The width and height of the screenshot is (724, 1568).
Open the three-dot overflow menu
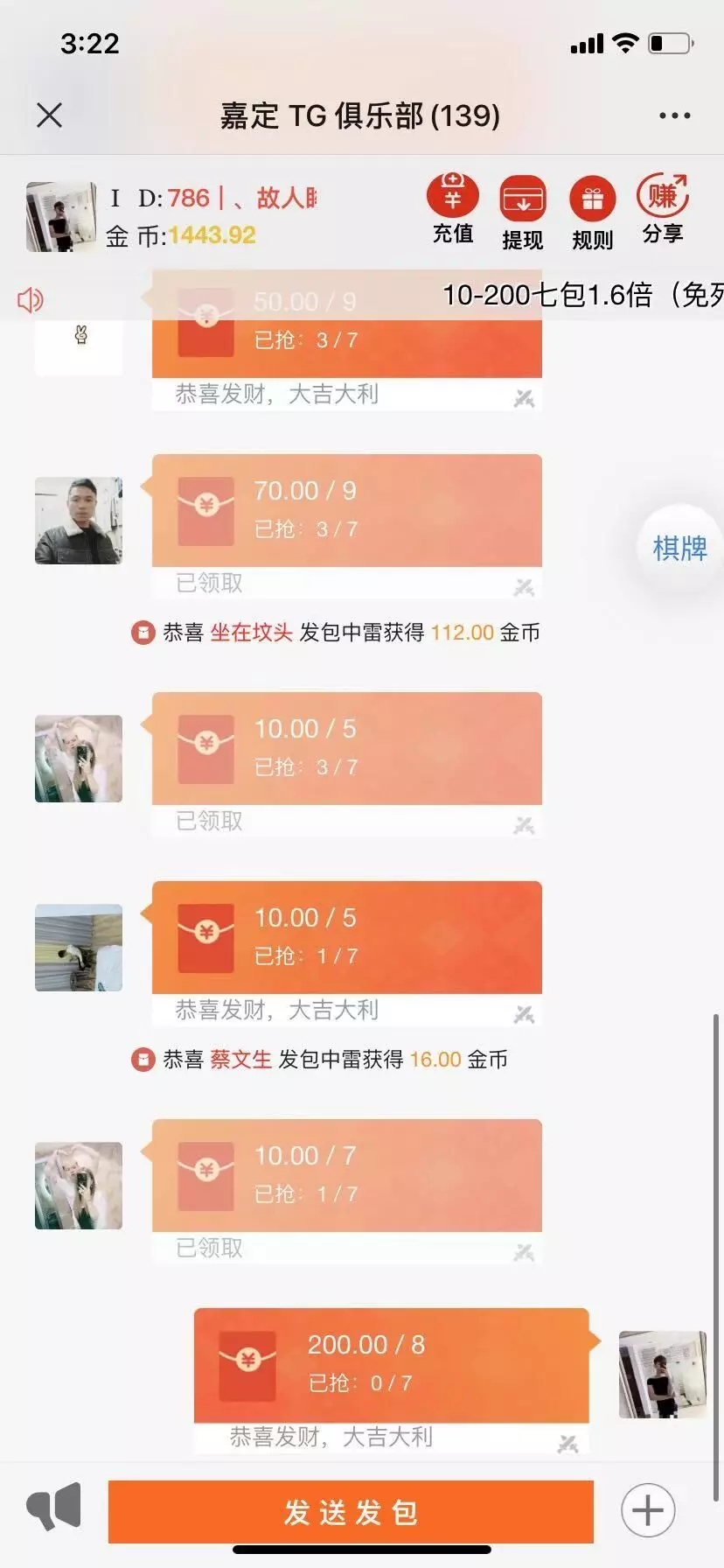[x=674, y=115]
